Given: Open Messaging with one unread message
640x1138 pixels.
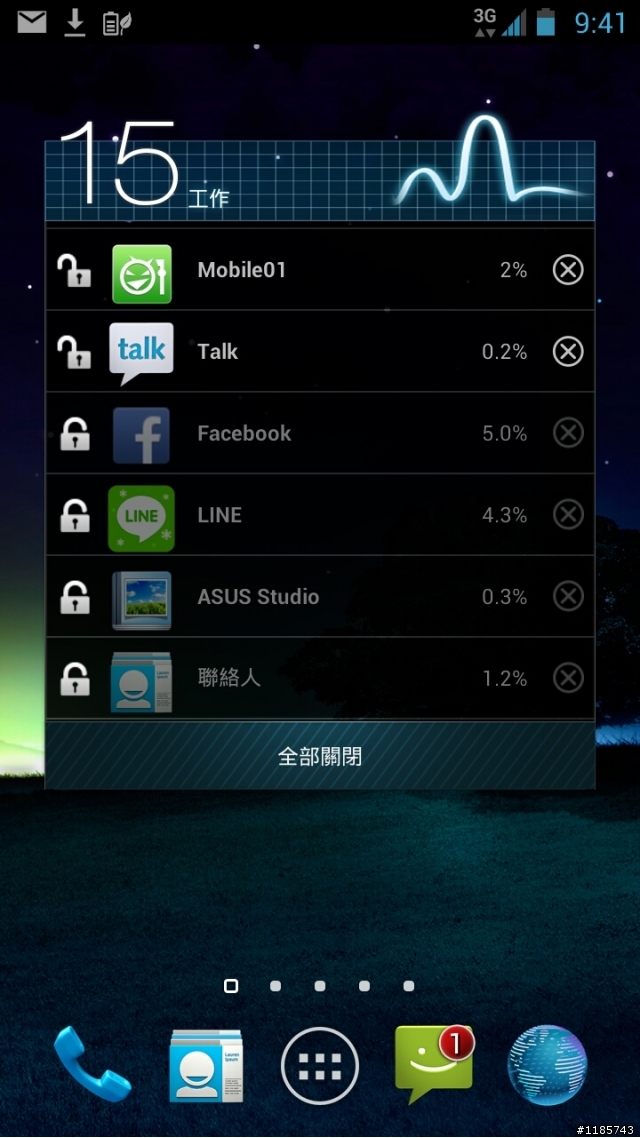Looking at the screenshot, I should click(x=433, y=1066).
